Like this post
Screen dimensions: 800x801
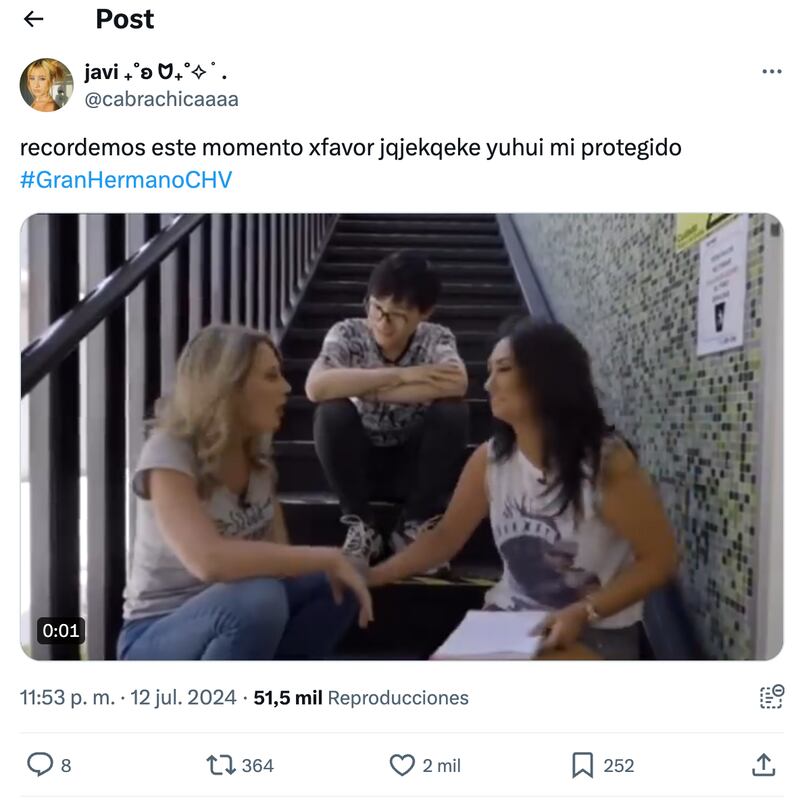coord(402,765)
